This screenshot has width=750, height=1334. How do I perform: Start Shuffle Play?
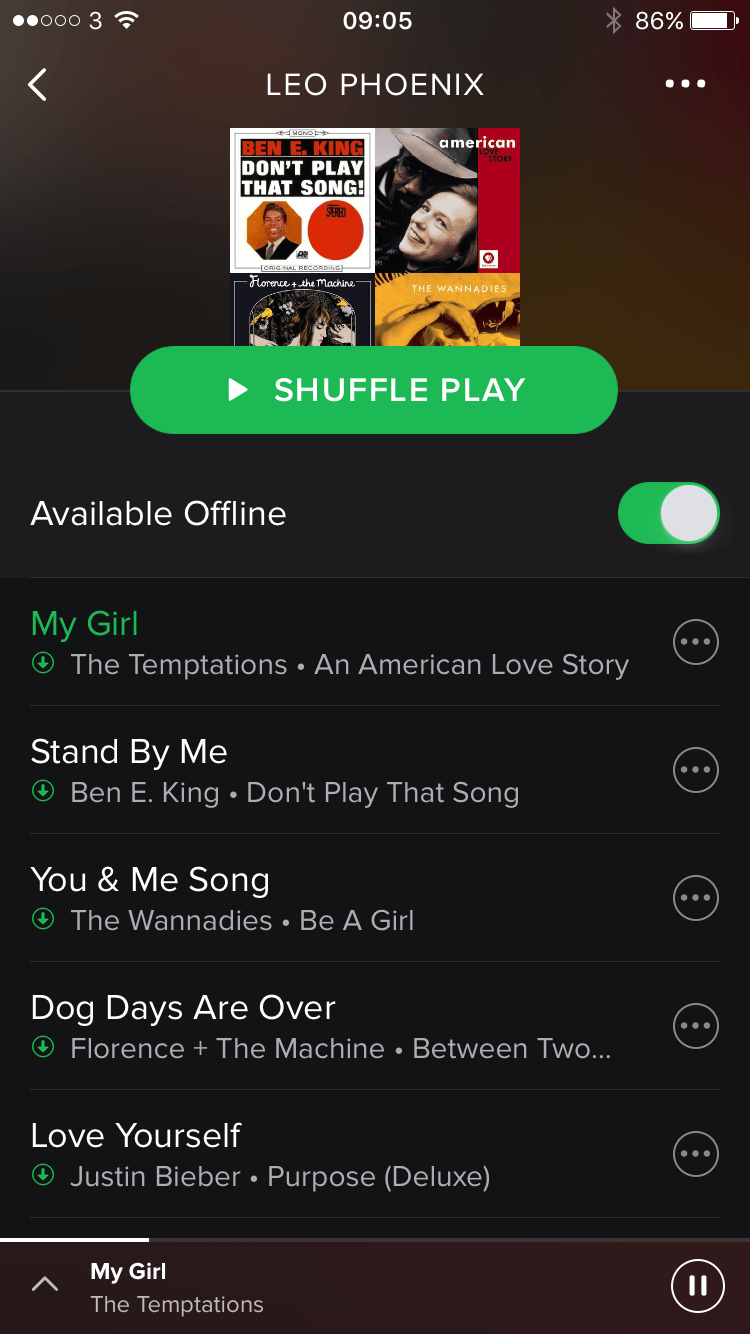pyautogui.click(x=374, y=390)
